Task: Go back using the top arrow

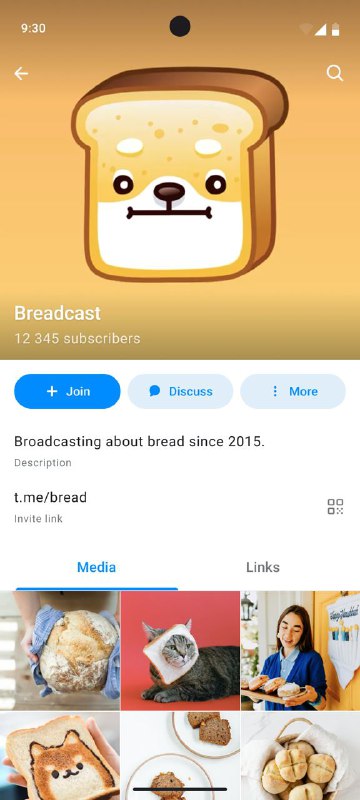Action: tap(21, 73)
